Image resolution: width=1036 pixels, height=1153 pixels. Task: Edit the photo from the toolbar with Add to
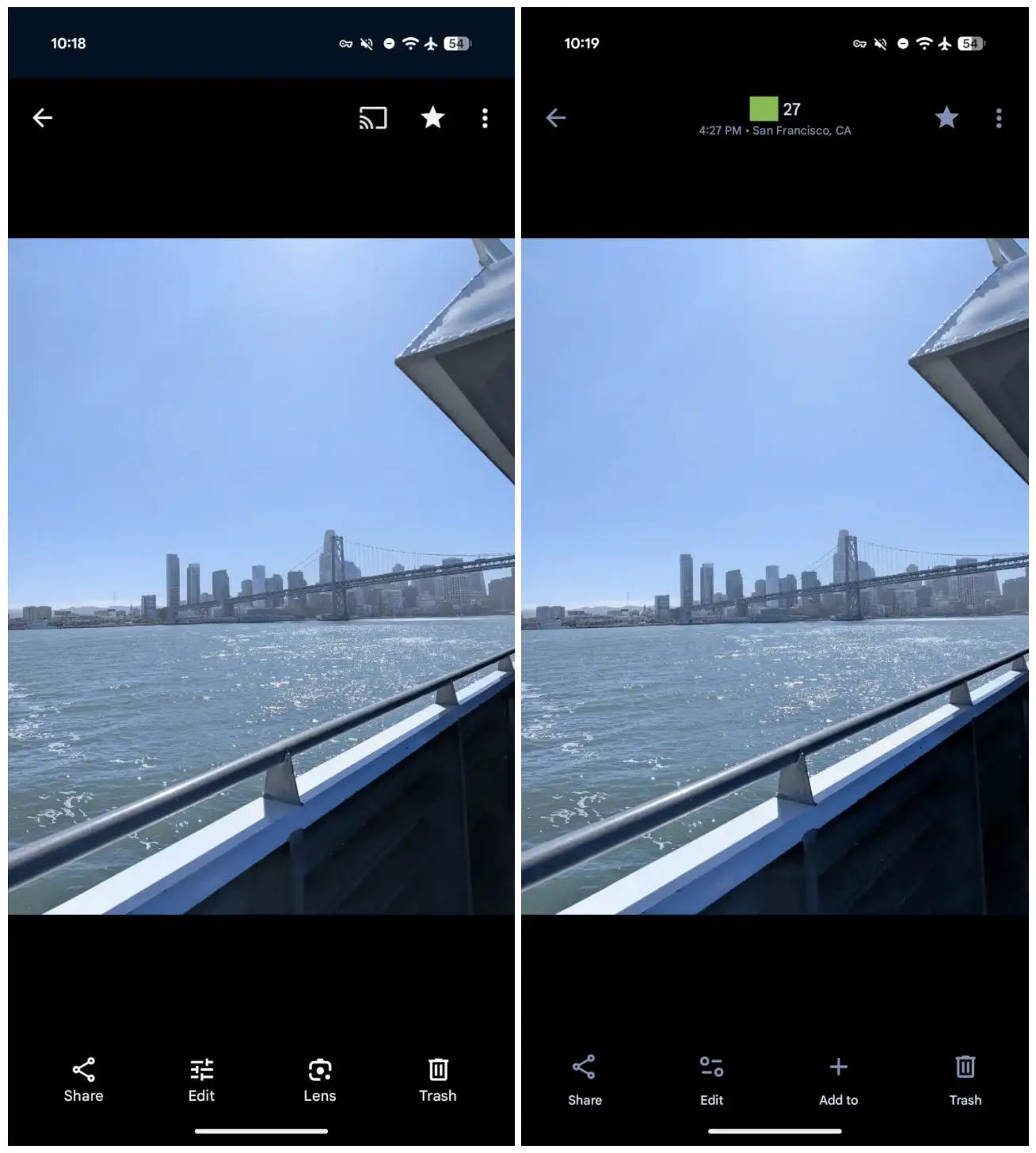click(x=711, y=1080)
